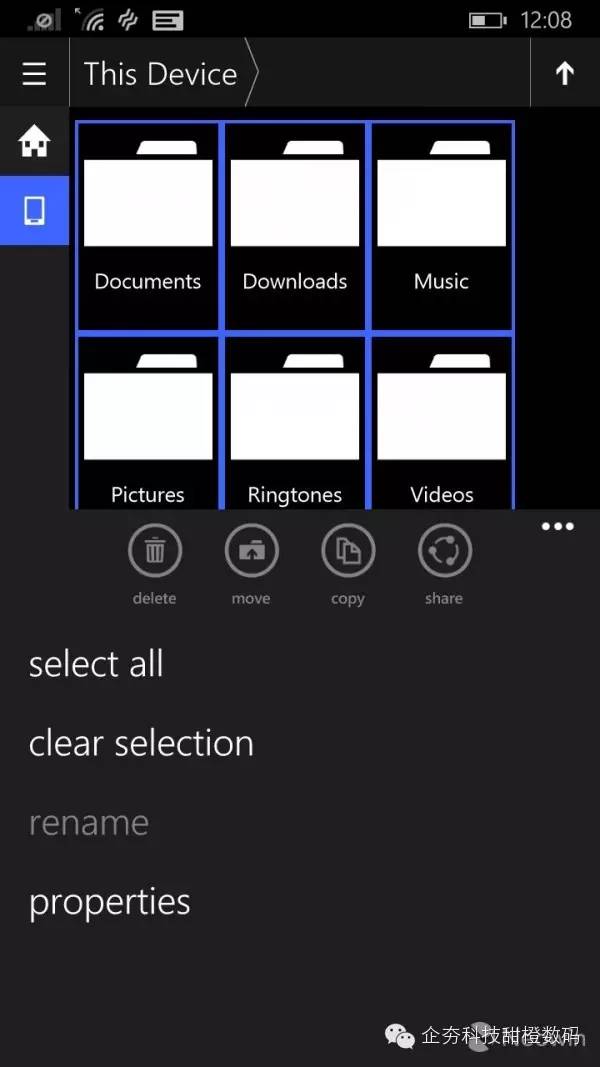
Task: Select the phone storage sidebar item
Action: pos(34,210)
